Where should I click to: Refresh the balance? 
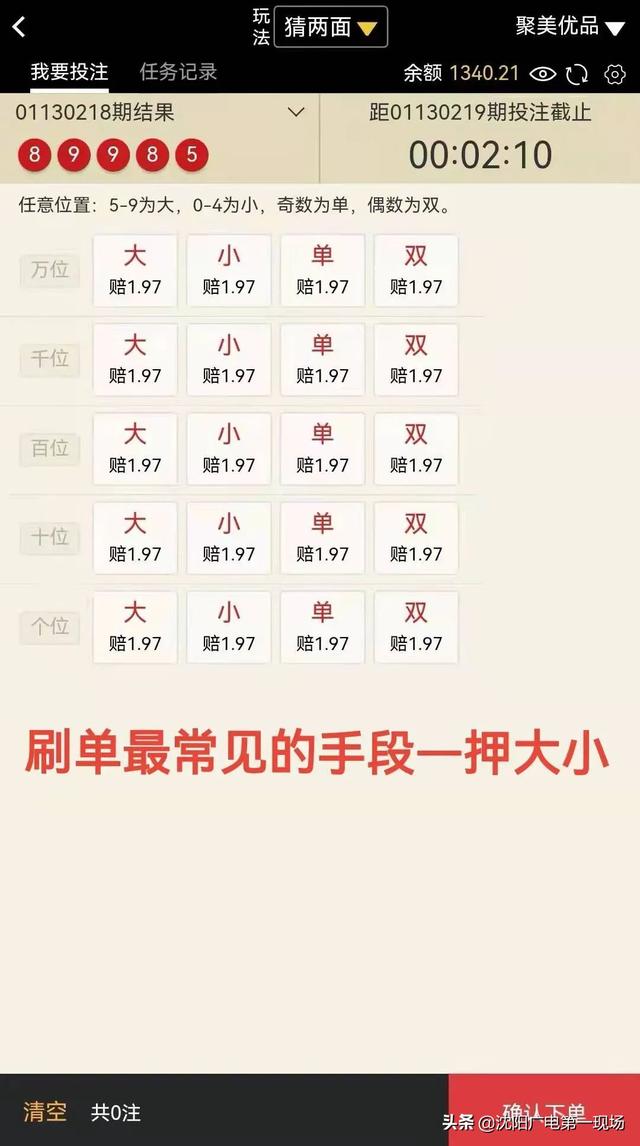(577, 73)
